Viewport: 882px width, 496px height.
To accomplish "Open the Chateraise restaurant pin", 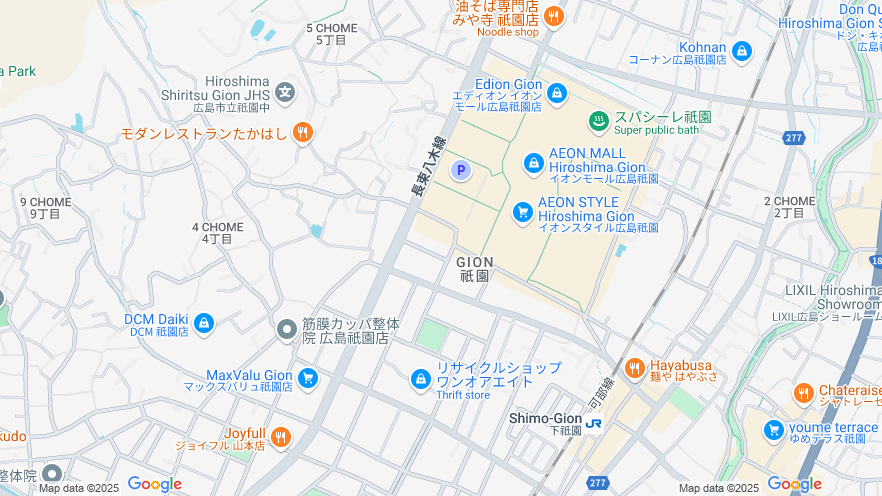I will coord(803,393).
